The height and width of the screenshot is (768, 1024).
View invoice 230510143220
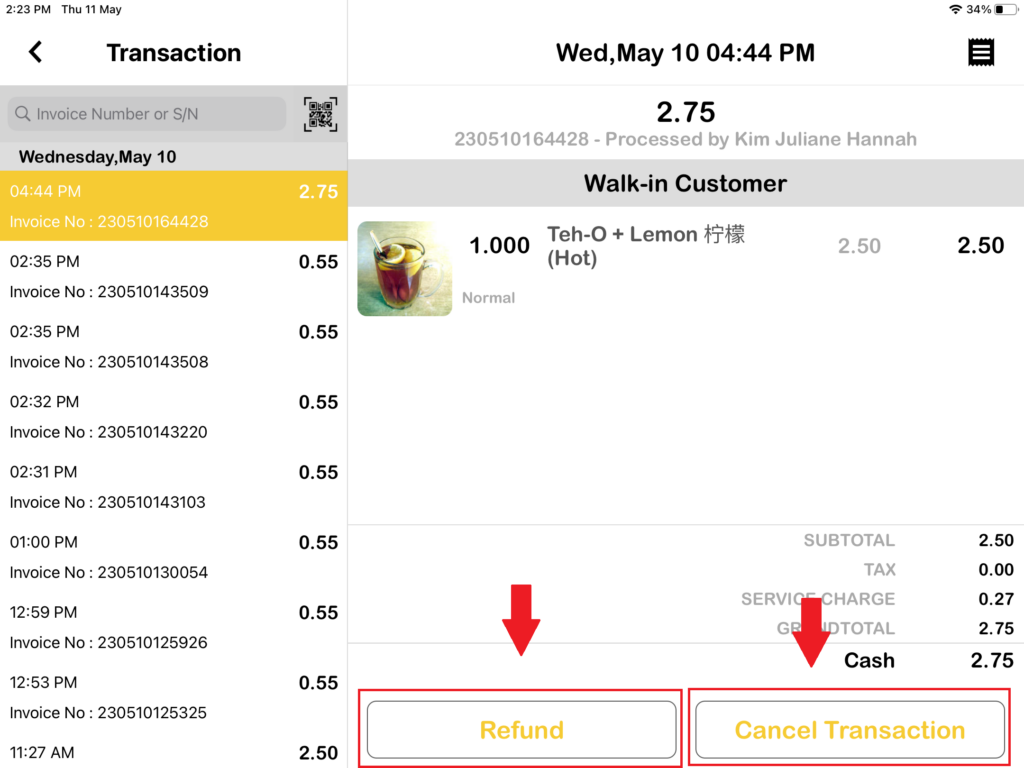[x=173, y=417]
